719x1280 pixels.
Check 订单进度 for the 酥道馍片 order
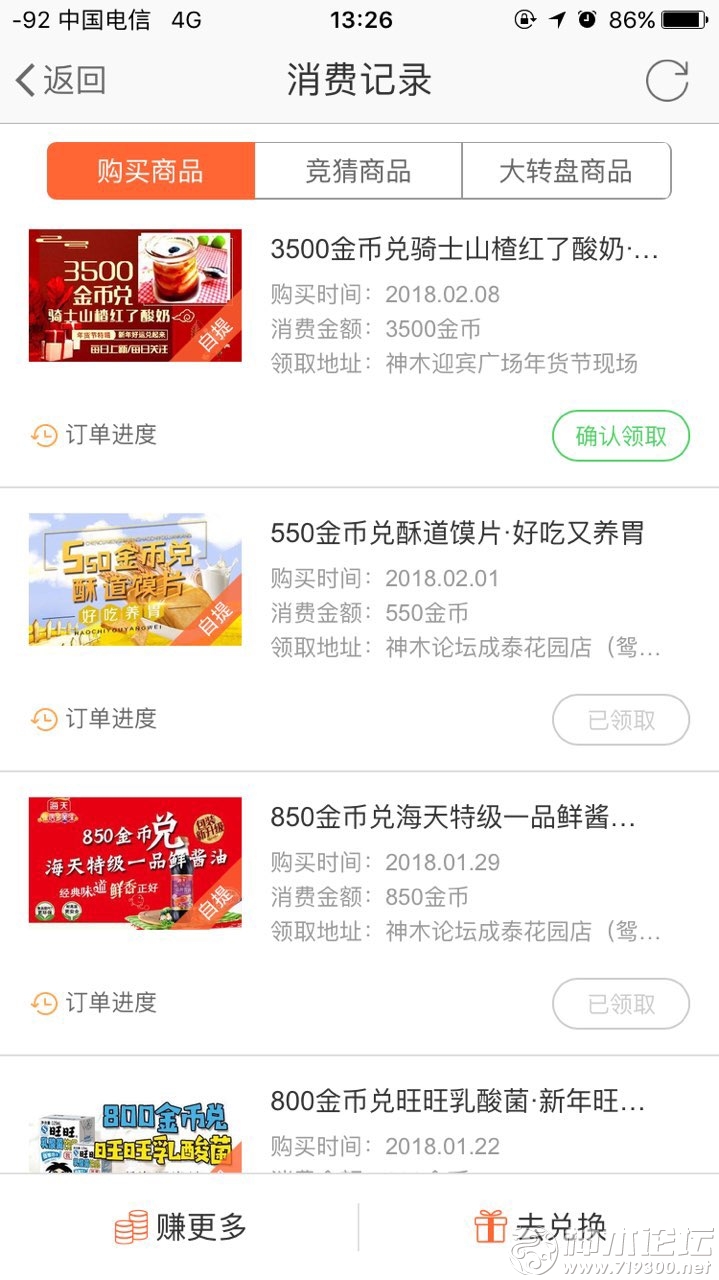pos(95,719)
